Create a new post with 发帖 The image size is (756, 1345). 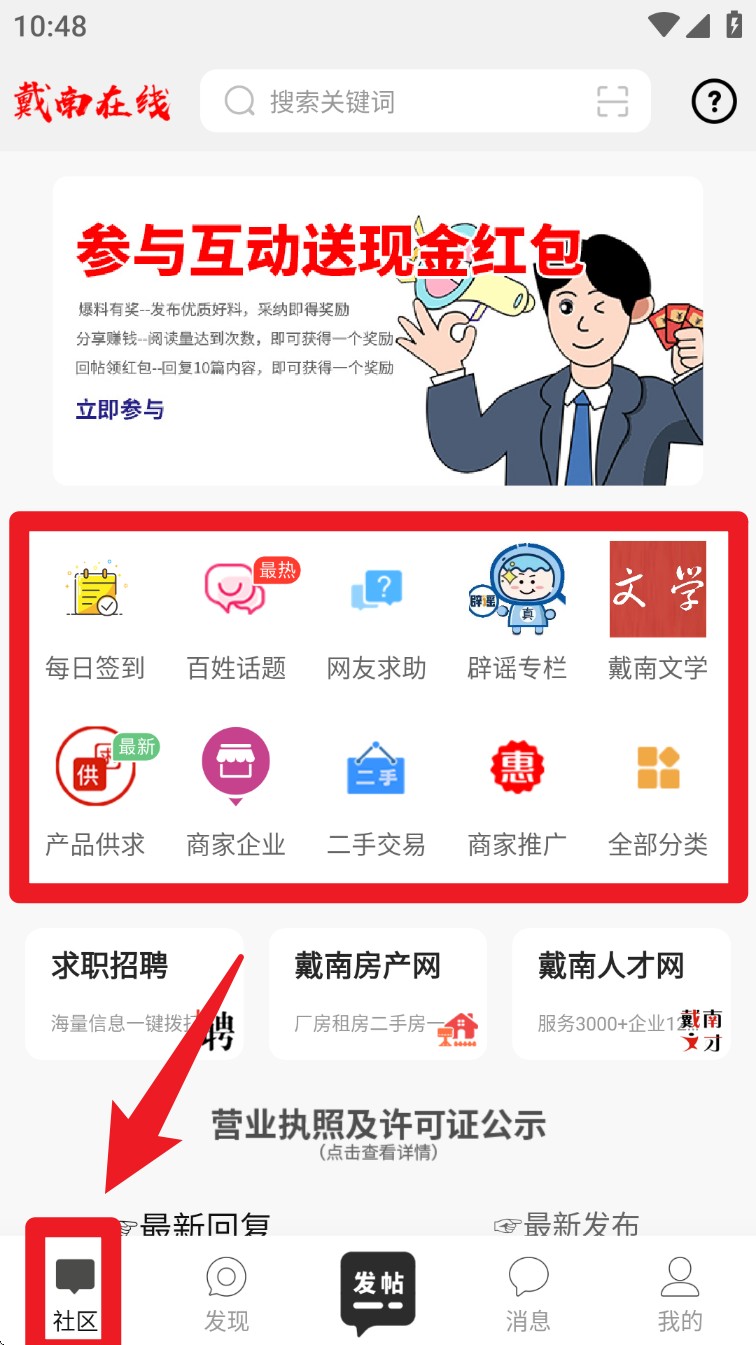coord(378,1290)
